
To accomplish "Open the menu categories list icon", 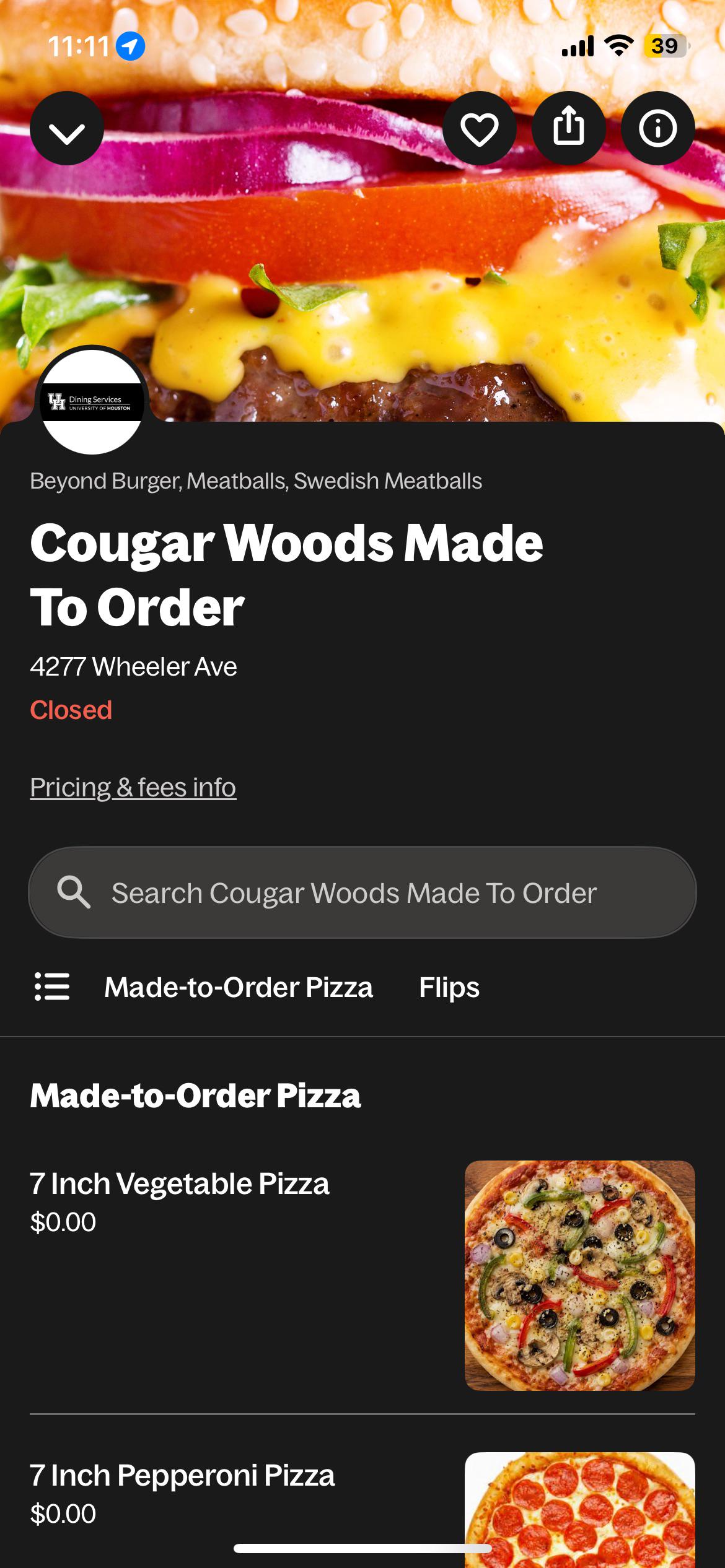I will [52, 987].
